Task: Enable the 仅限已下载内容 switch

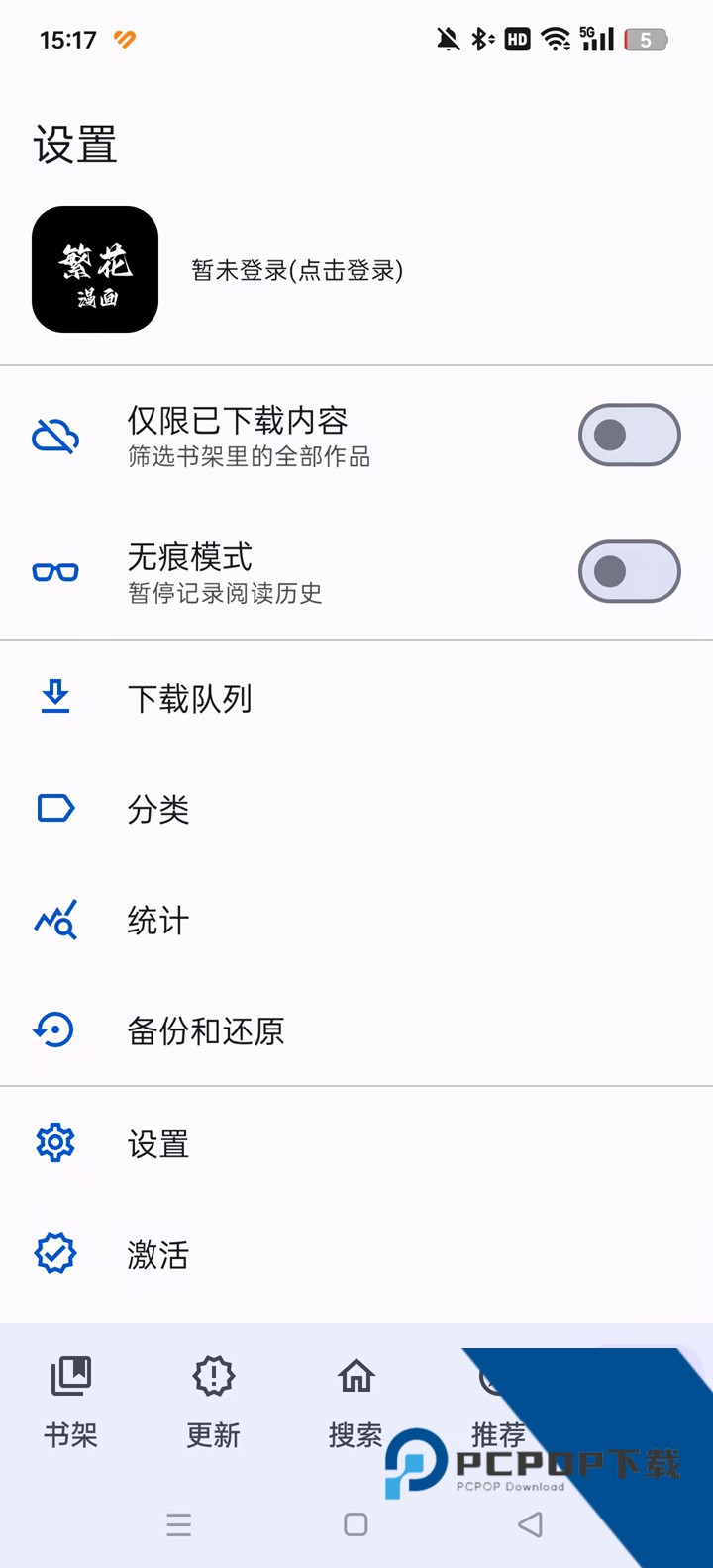Action: pyautogui.click(x=629, y=436)
